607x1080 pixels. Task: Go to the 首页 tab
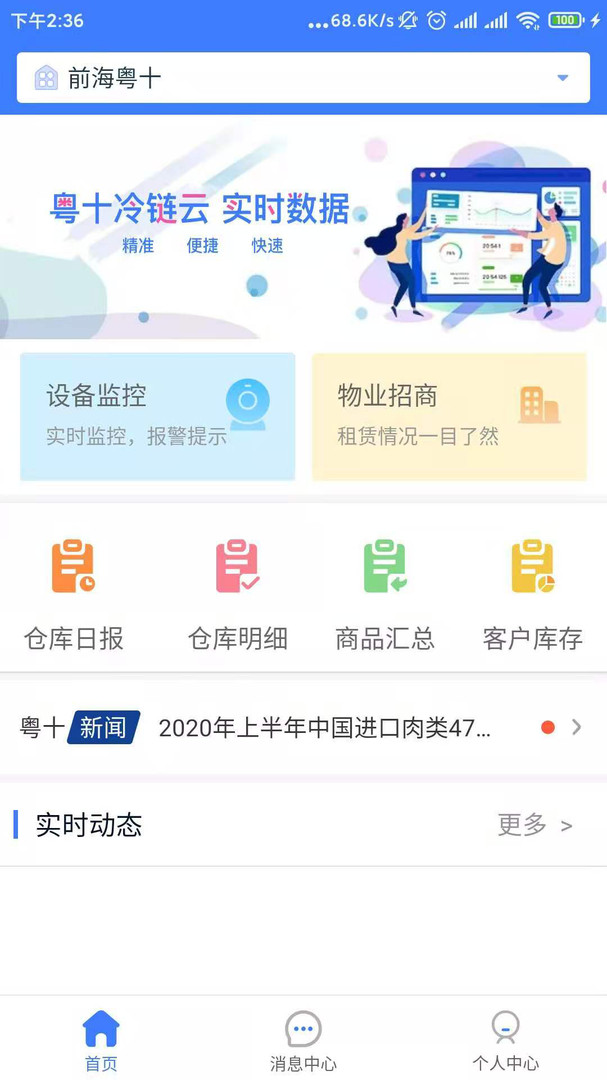click(x=101, y=1040)
